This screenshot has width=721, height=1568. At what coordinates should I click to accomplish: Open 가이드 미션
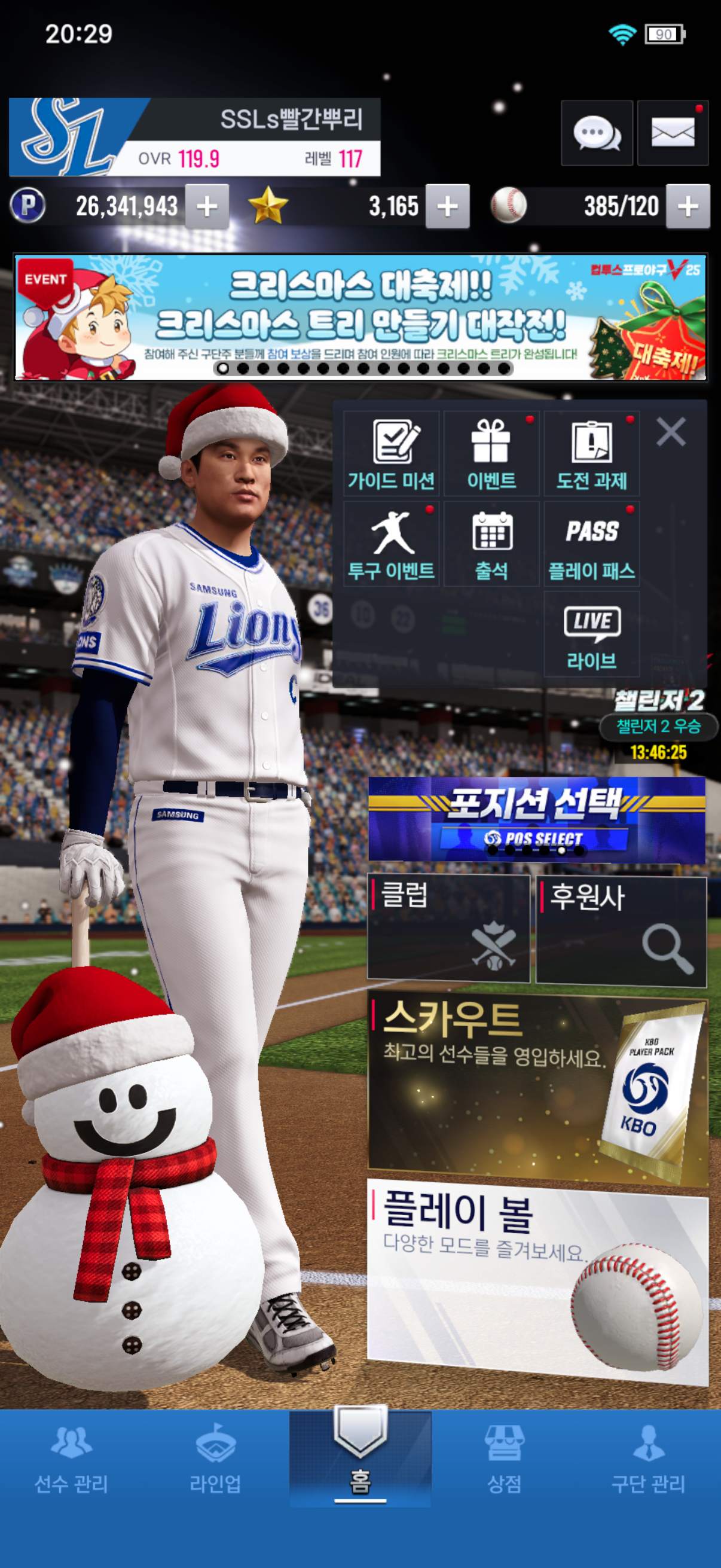[391, 454]
